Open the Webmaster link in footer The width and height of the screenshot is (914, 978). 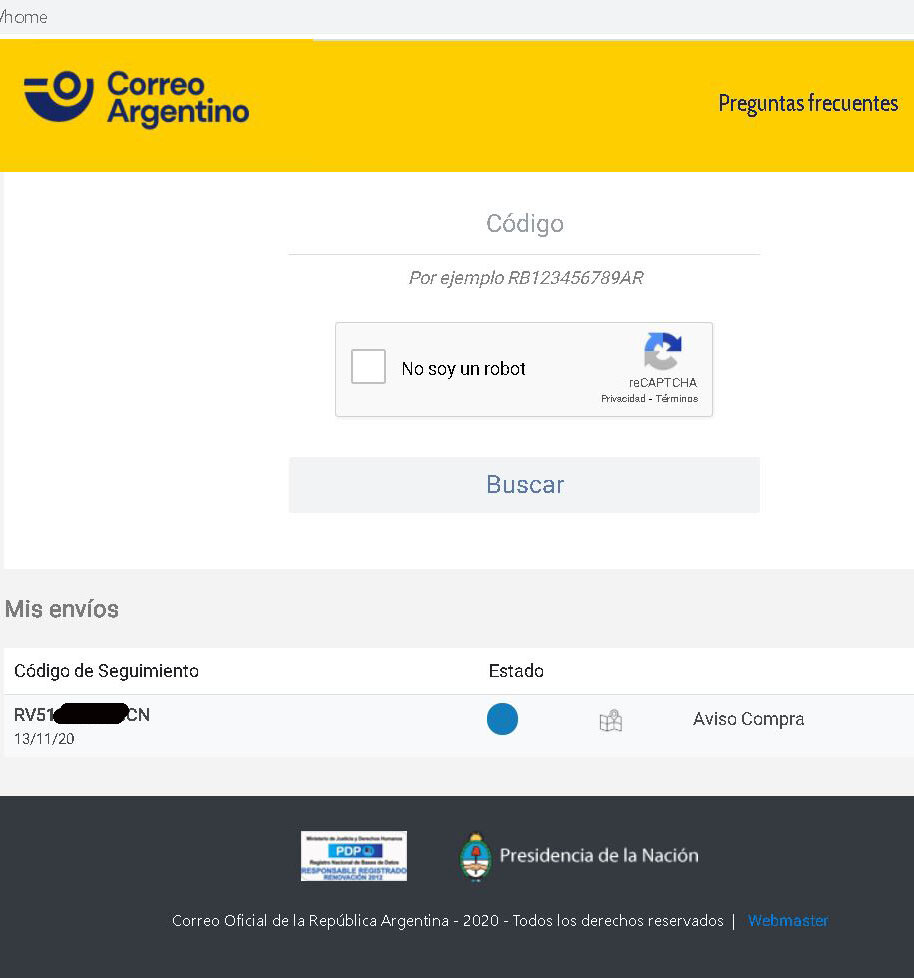[788, 921]
